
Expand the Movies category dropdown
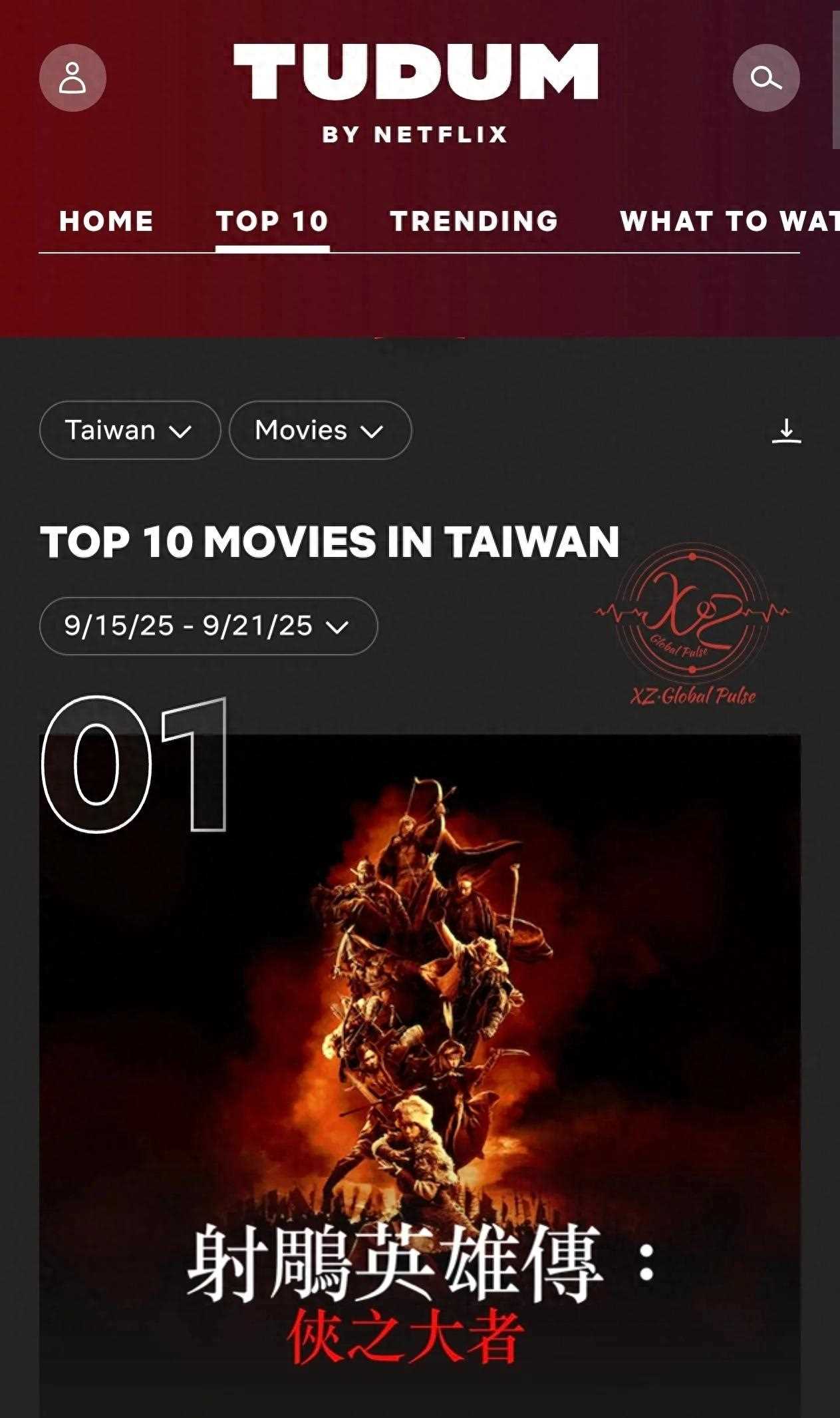point(320,431)
